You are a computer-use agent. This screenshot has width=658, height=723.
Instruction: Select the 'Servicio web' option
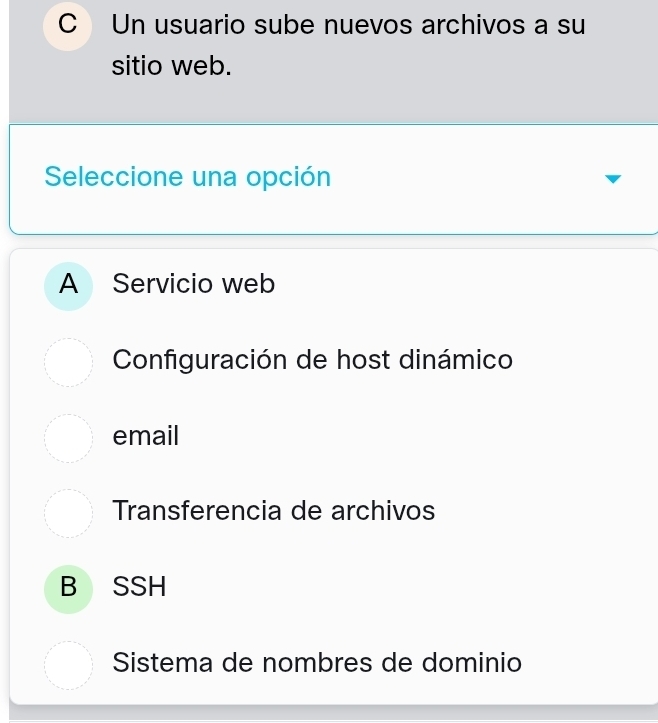point(194,284)
